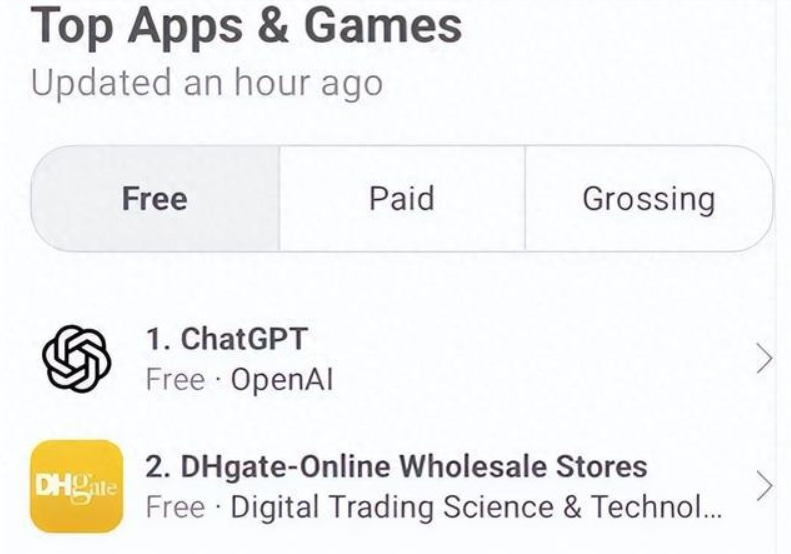Switch to the Free tab
This screenshot has width=791, height=554.
155,198
